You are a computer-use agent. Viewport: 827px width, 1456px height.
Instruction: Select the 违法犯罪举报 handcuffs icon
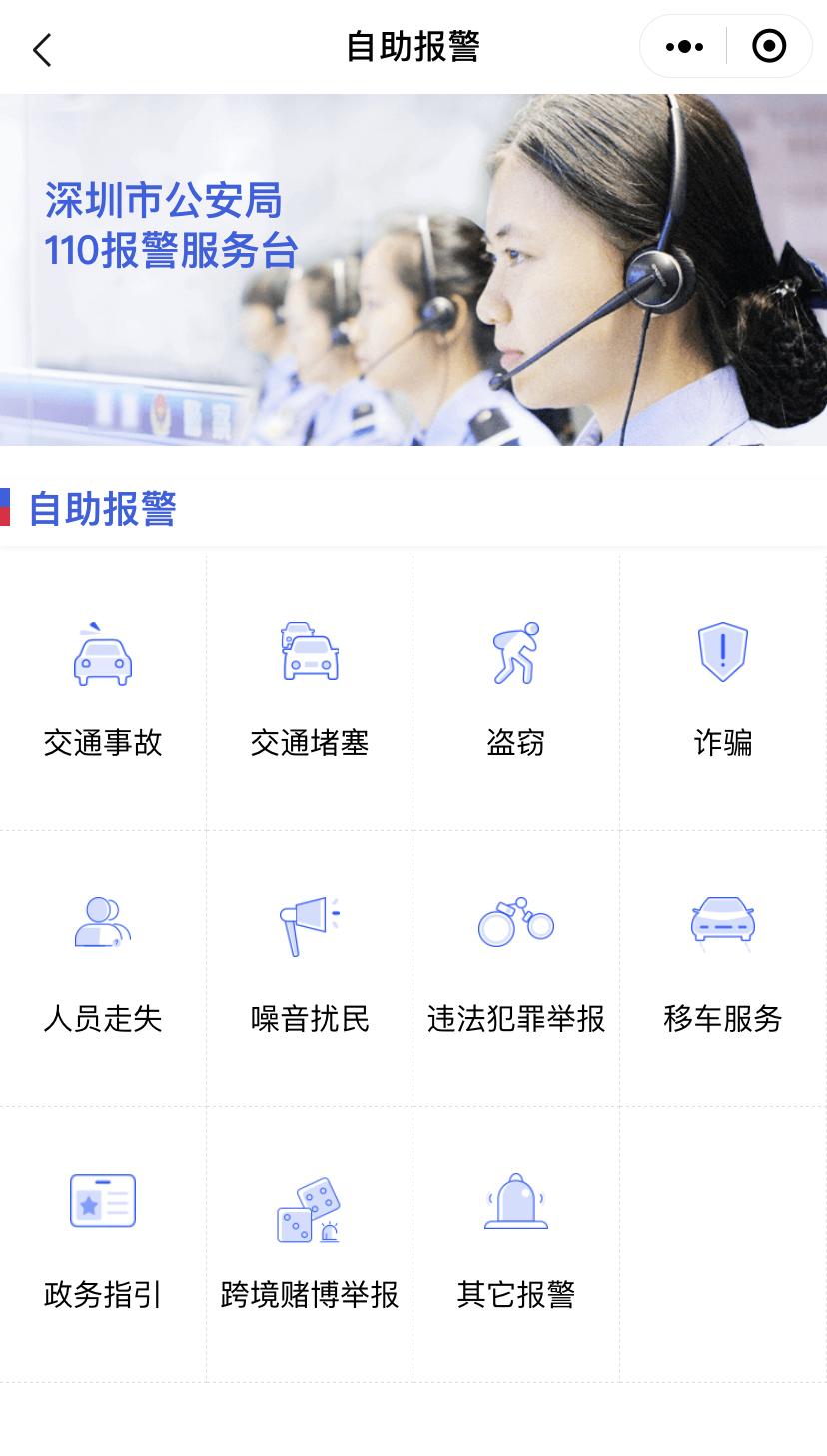point(515,923)
